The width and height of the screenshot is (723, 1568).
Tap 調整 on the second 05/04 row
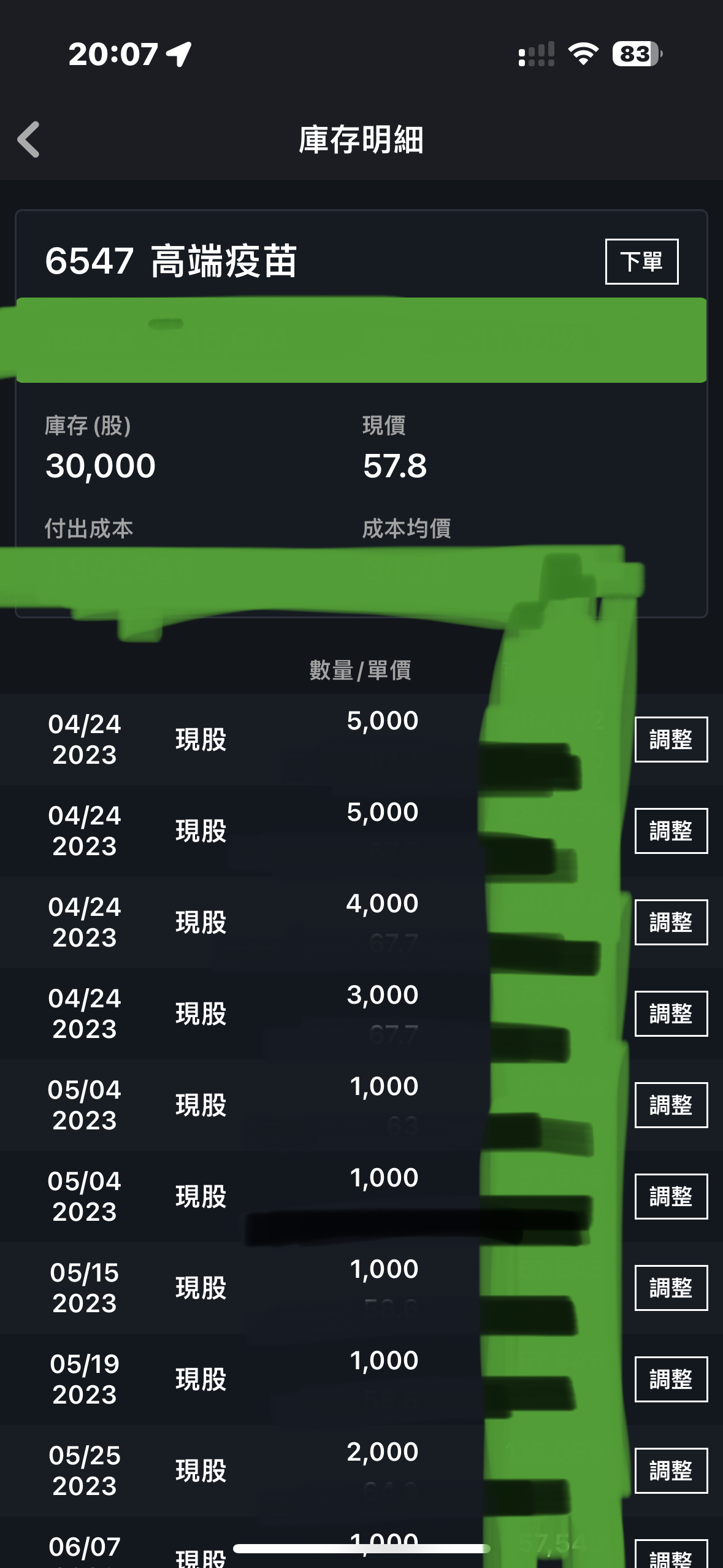point(670,1195)
